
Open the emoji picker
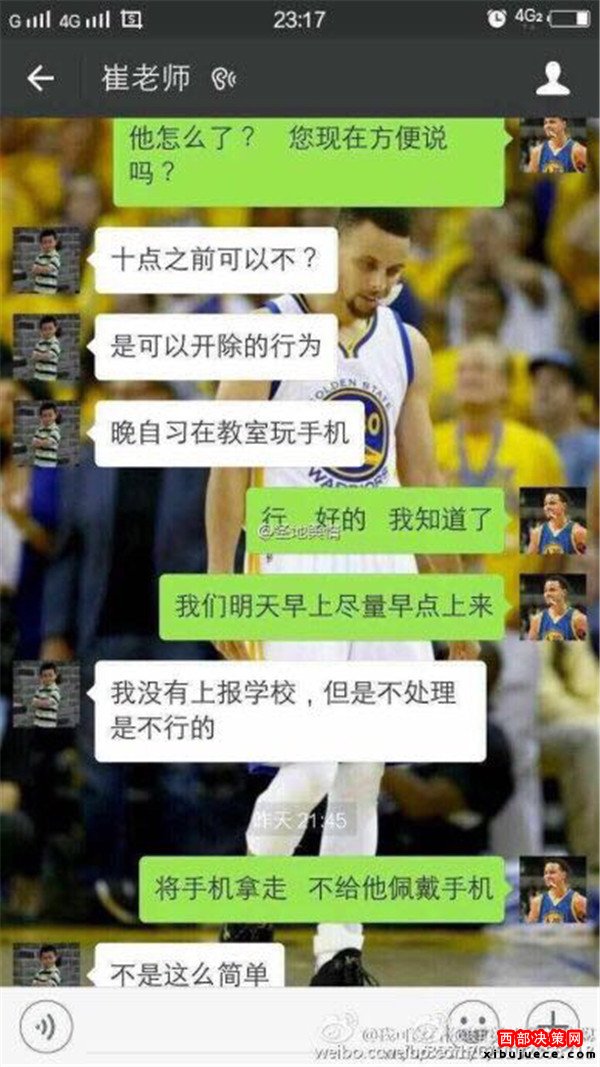tap(472, 1024)
